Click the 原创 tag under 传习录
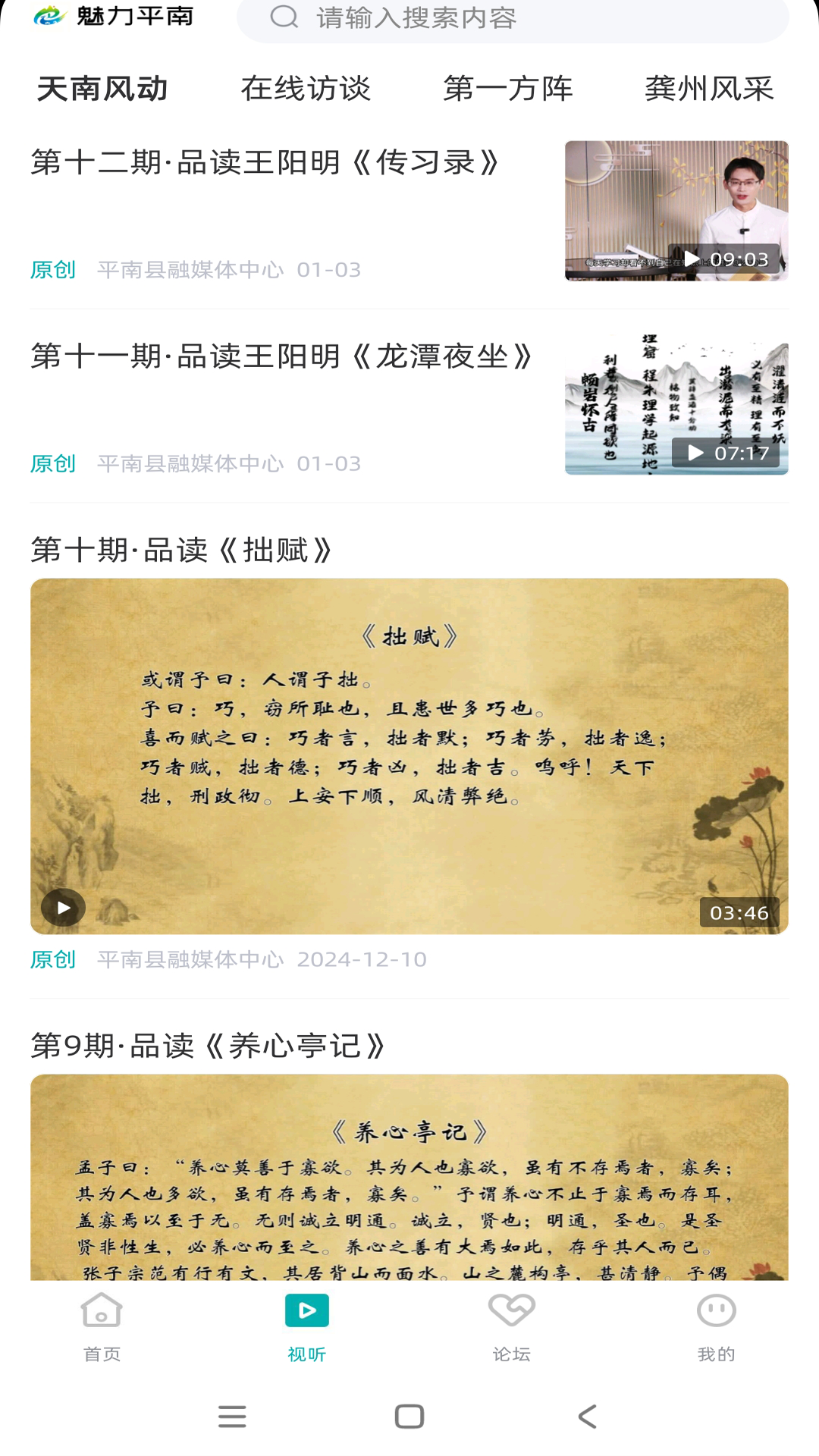Screen dimensions: 819x1456 [52, 269]
